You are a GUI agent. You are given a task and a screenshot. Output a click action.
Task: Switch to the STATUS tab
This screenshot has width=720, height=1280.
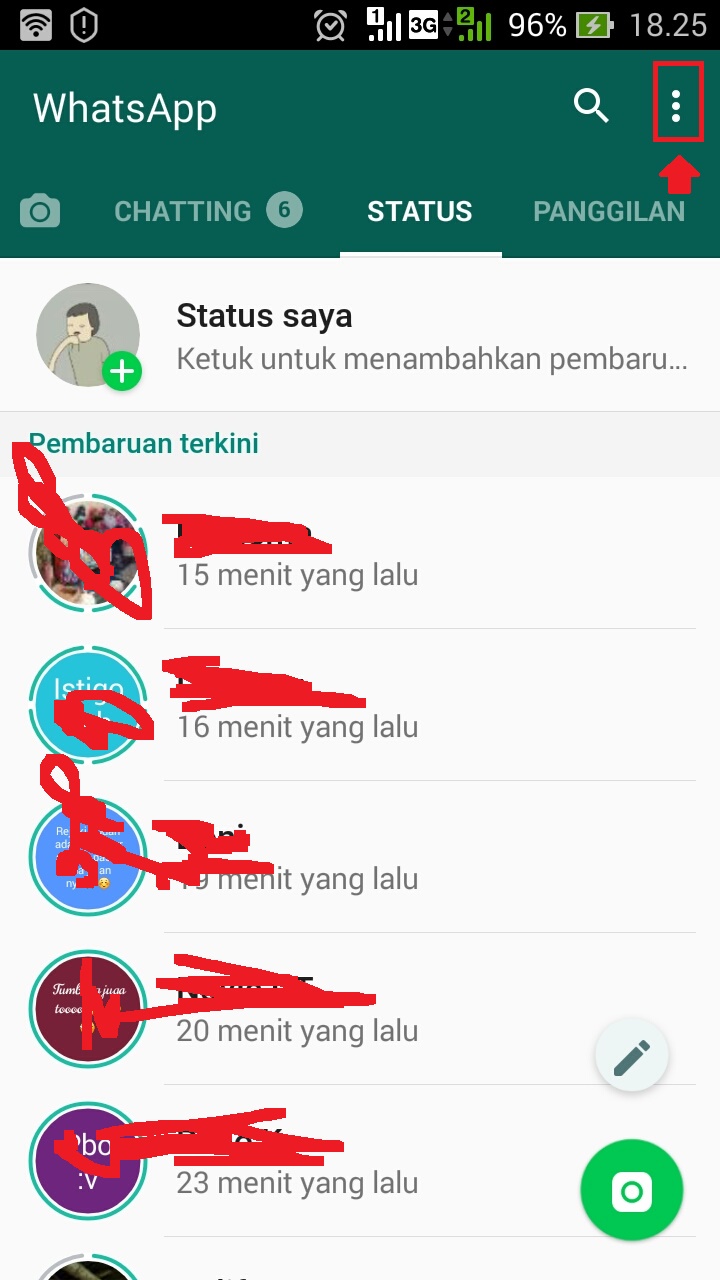(420, 211)
